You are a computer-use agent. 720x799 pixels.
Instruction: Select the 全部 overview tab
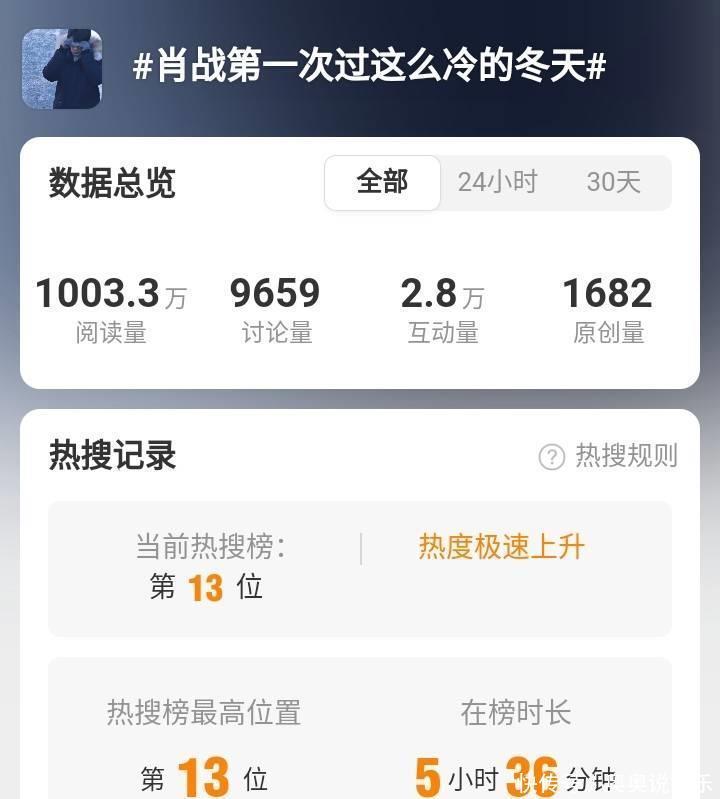coord(382,182)
